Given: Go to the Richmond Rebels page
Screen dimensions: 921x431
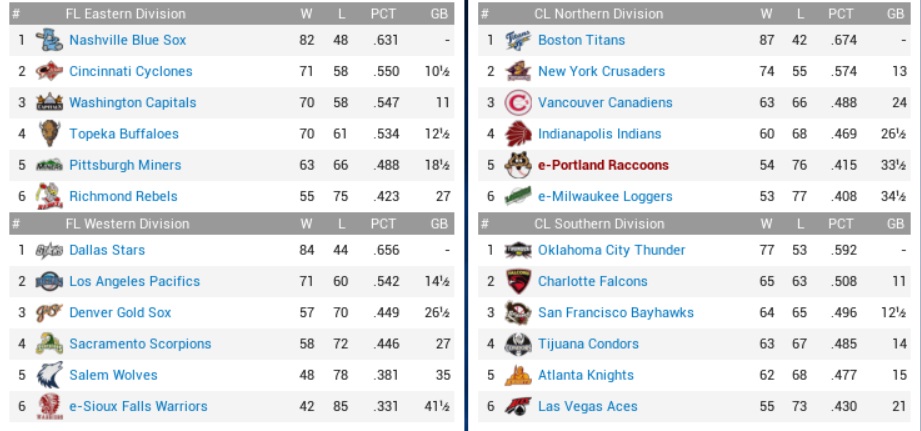Looking at the screenshot, I should (x=123, y=196).
